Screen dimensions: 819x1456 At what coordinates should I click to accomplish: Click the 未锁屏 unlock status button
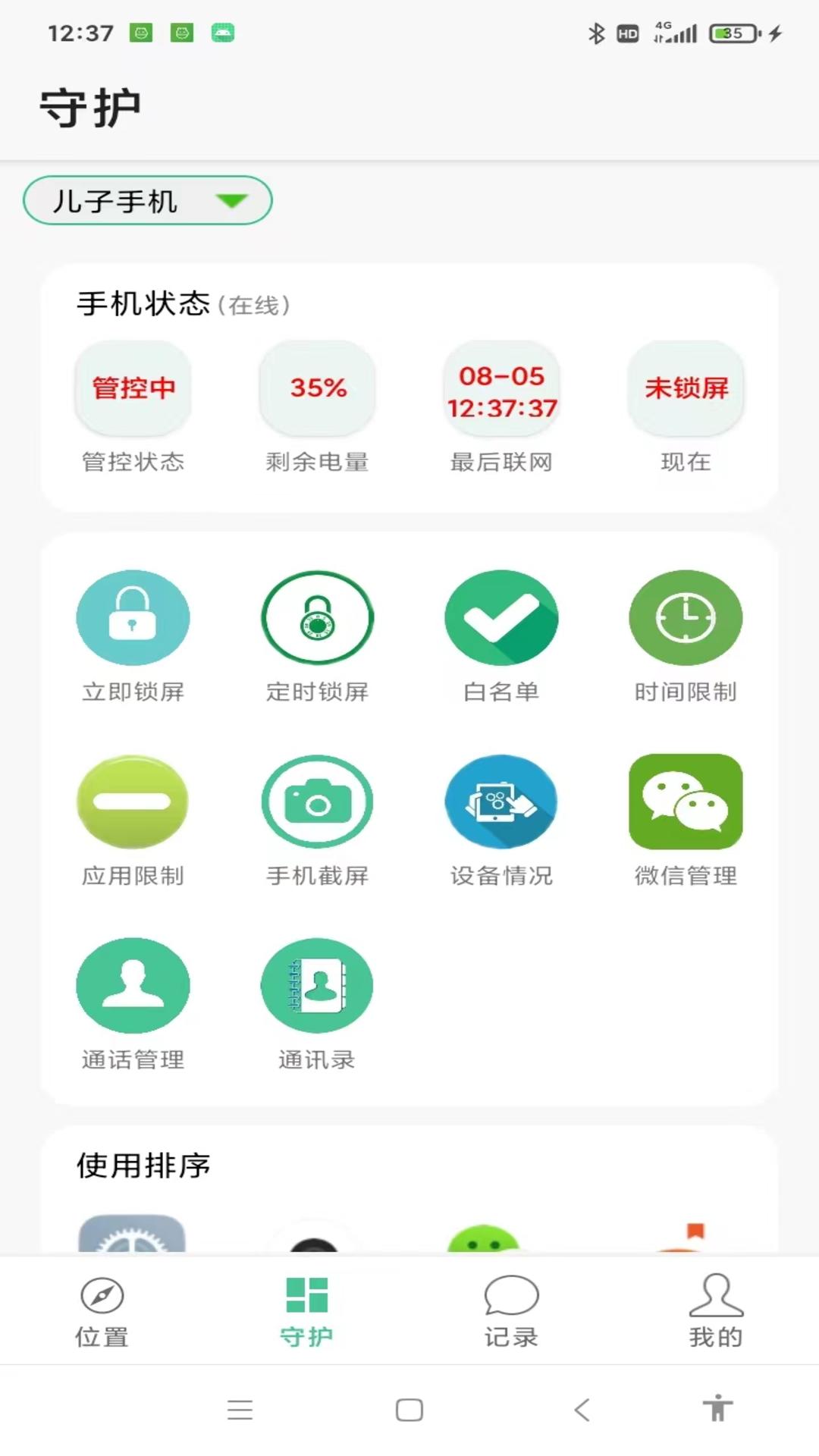point(686,388)
